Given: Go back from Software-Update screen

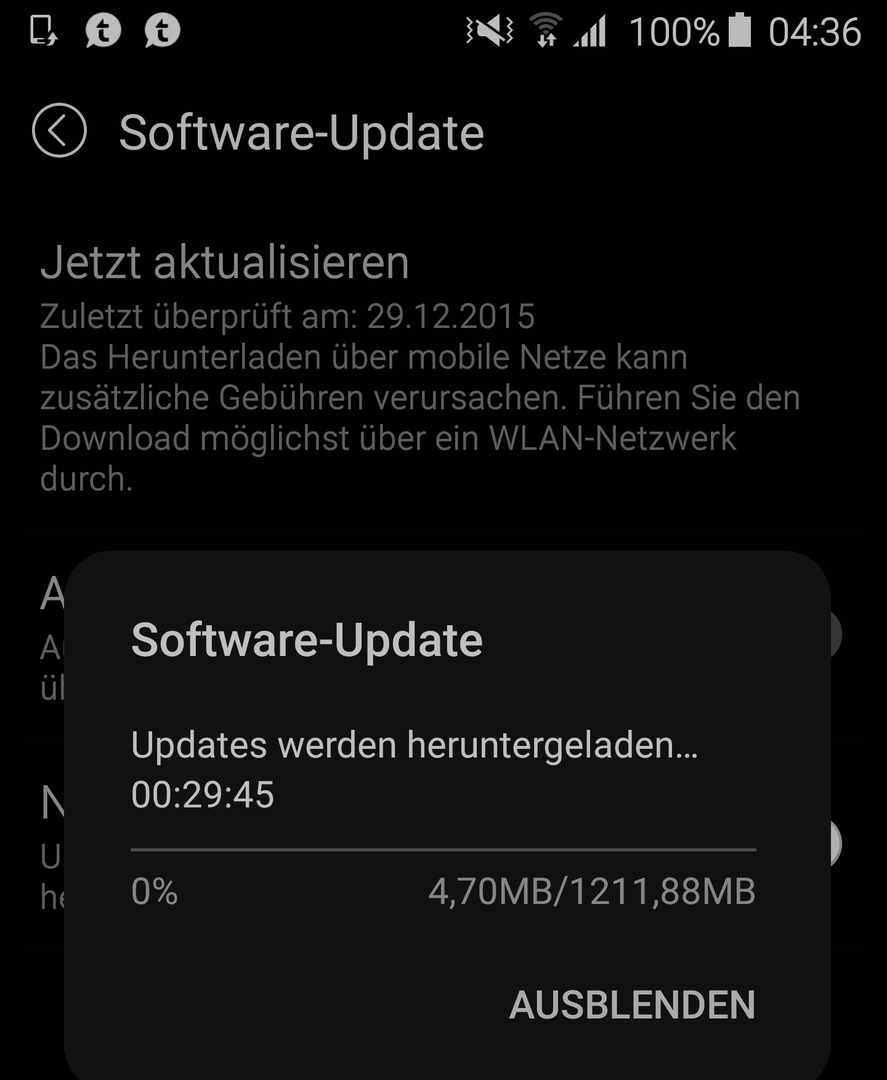Looking at the screenshot, I should [59, 132].
